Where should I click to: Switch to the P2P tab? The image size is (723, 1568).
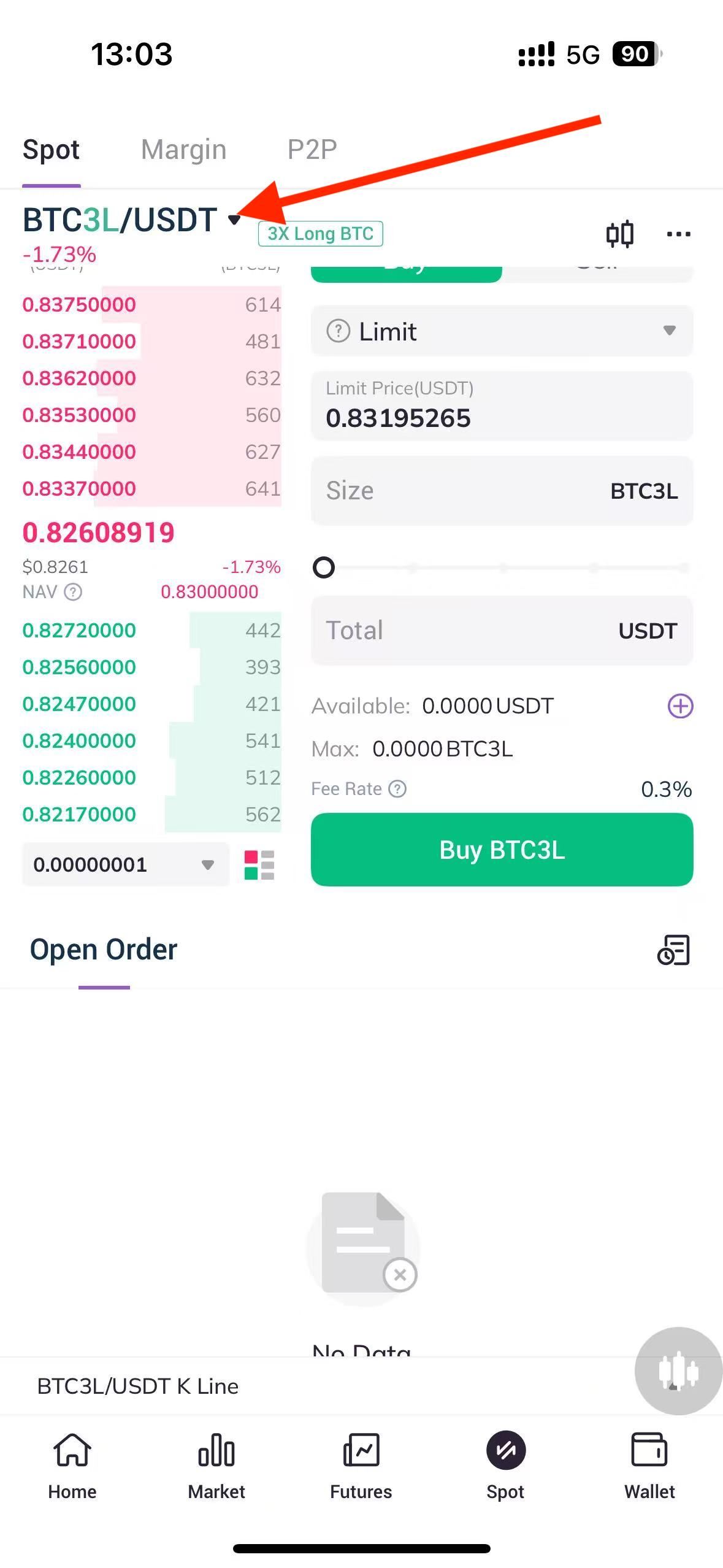(312, 150)
